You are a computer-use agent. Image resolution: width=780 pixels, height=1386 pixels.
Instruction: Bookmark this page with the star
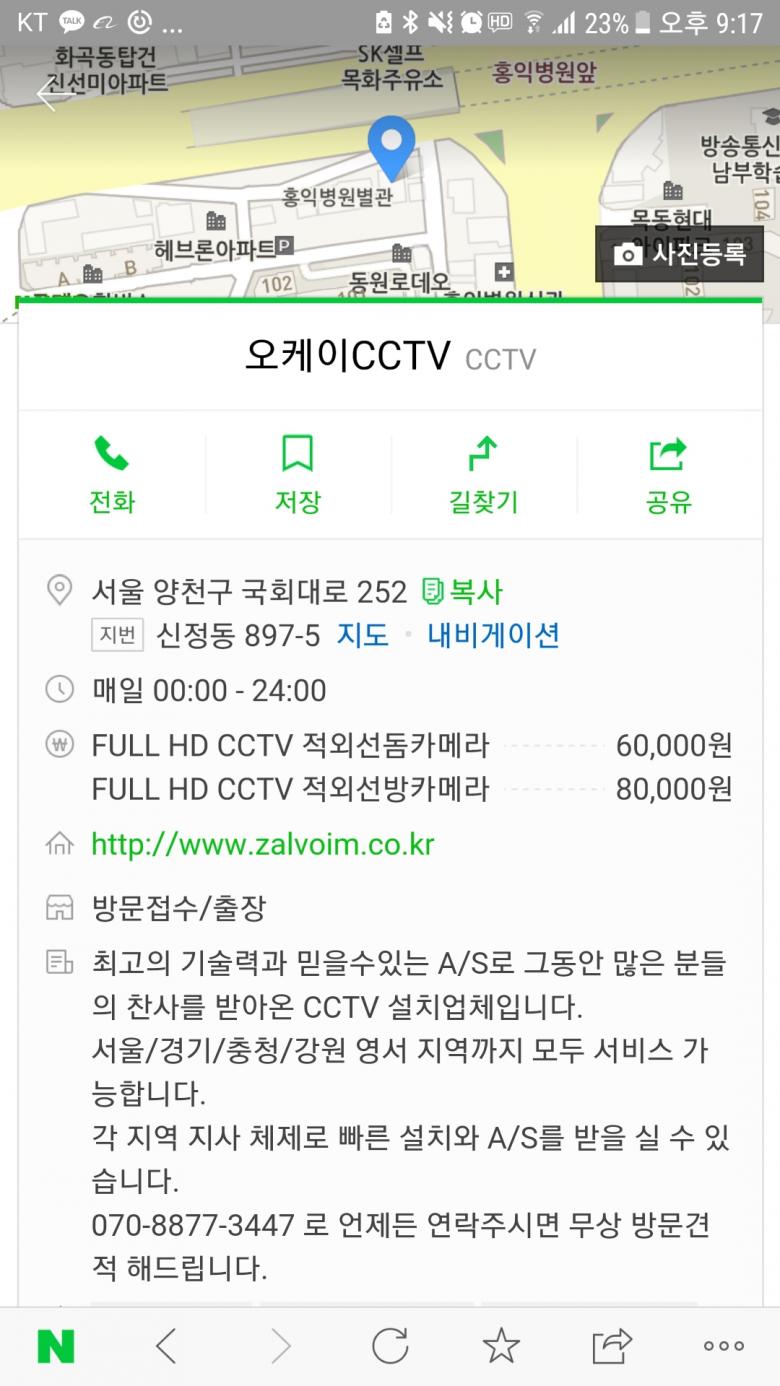click(x=501, y=1346)
